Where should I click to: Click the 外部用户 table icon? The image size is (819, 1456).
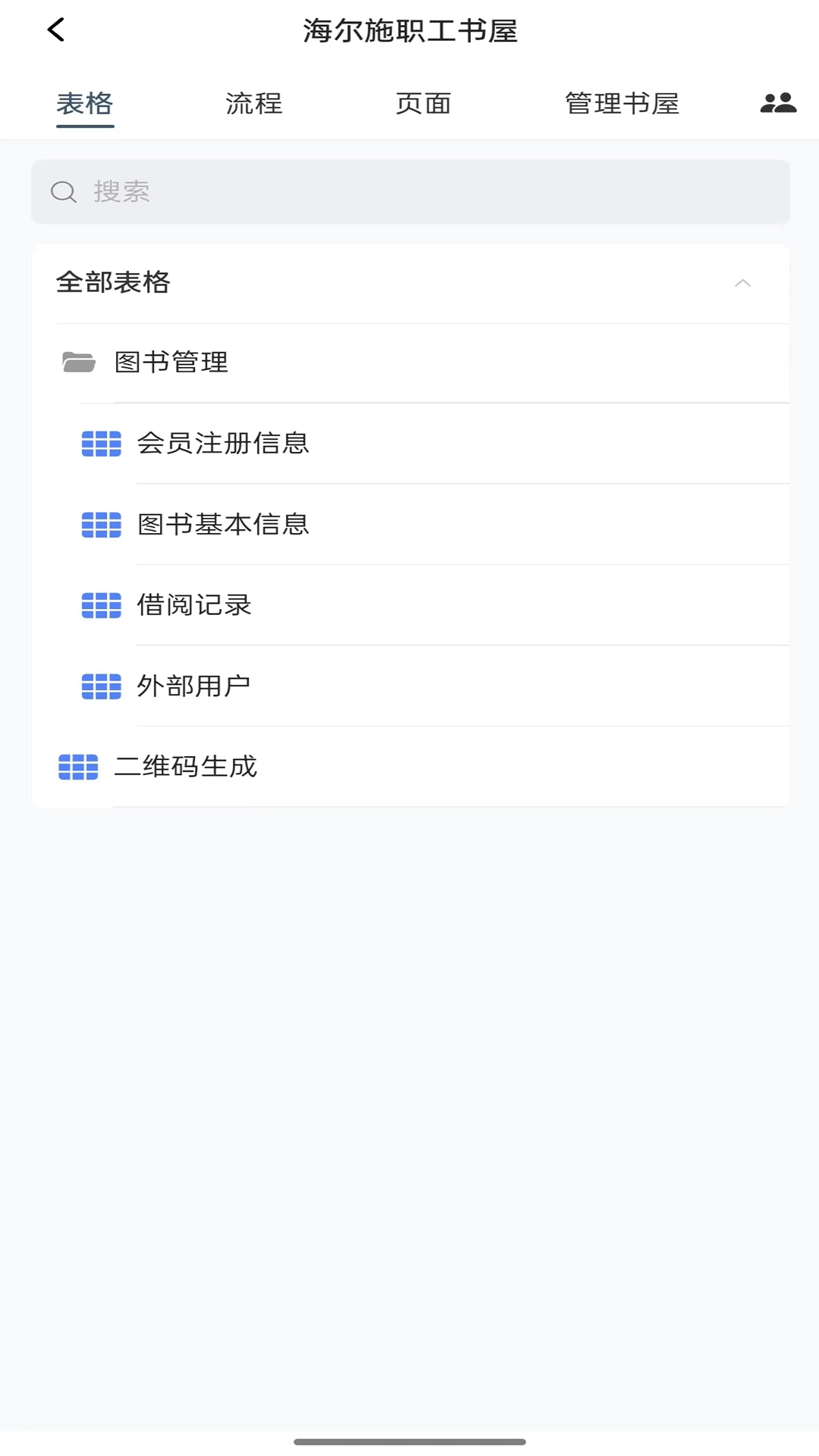[100, 686]
